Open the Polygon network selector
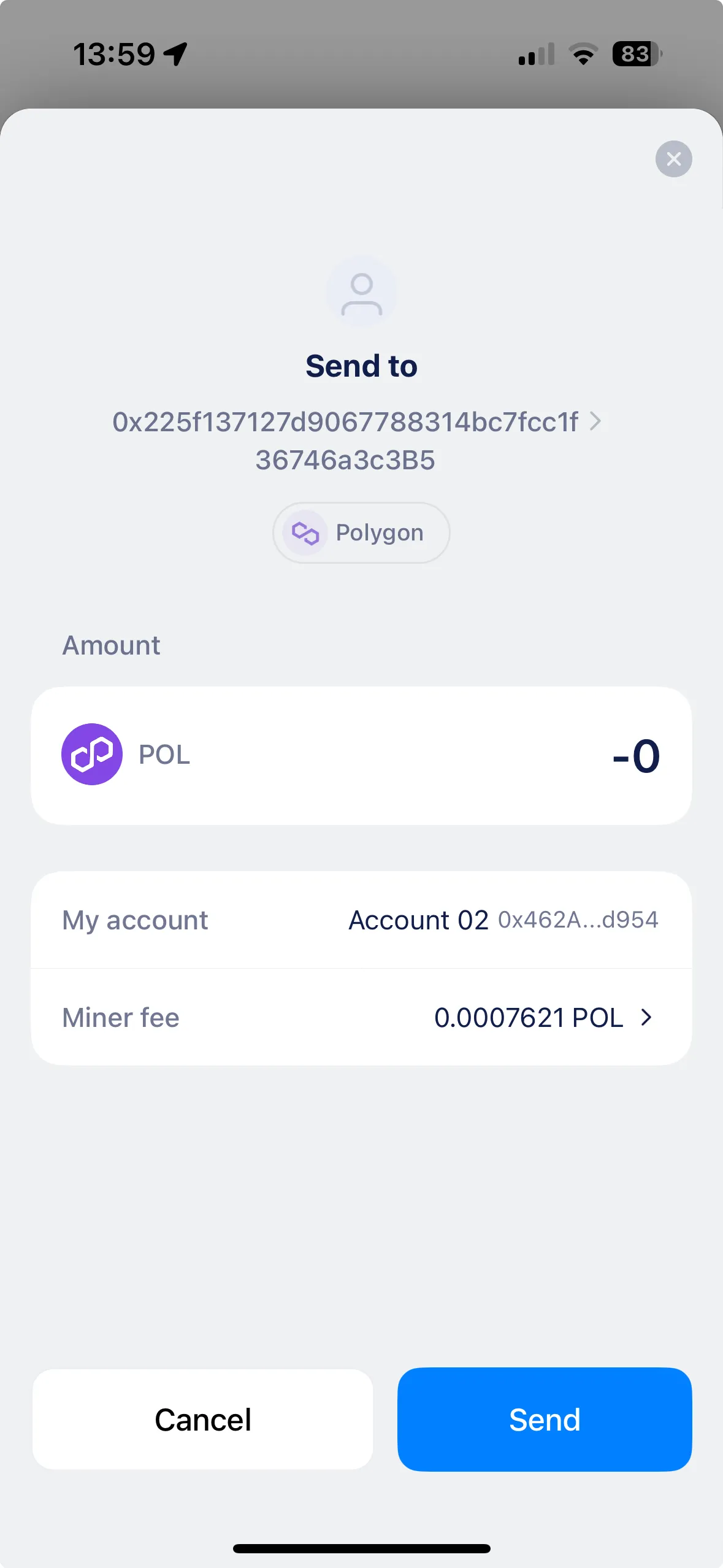Image resolution: width=723 pixels, height=1568 pixels. [x=361, y=532]
